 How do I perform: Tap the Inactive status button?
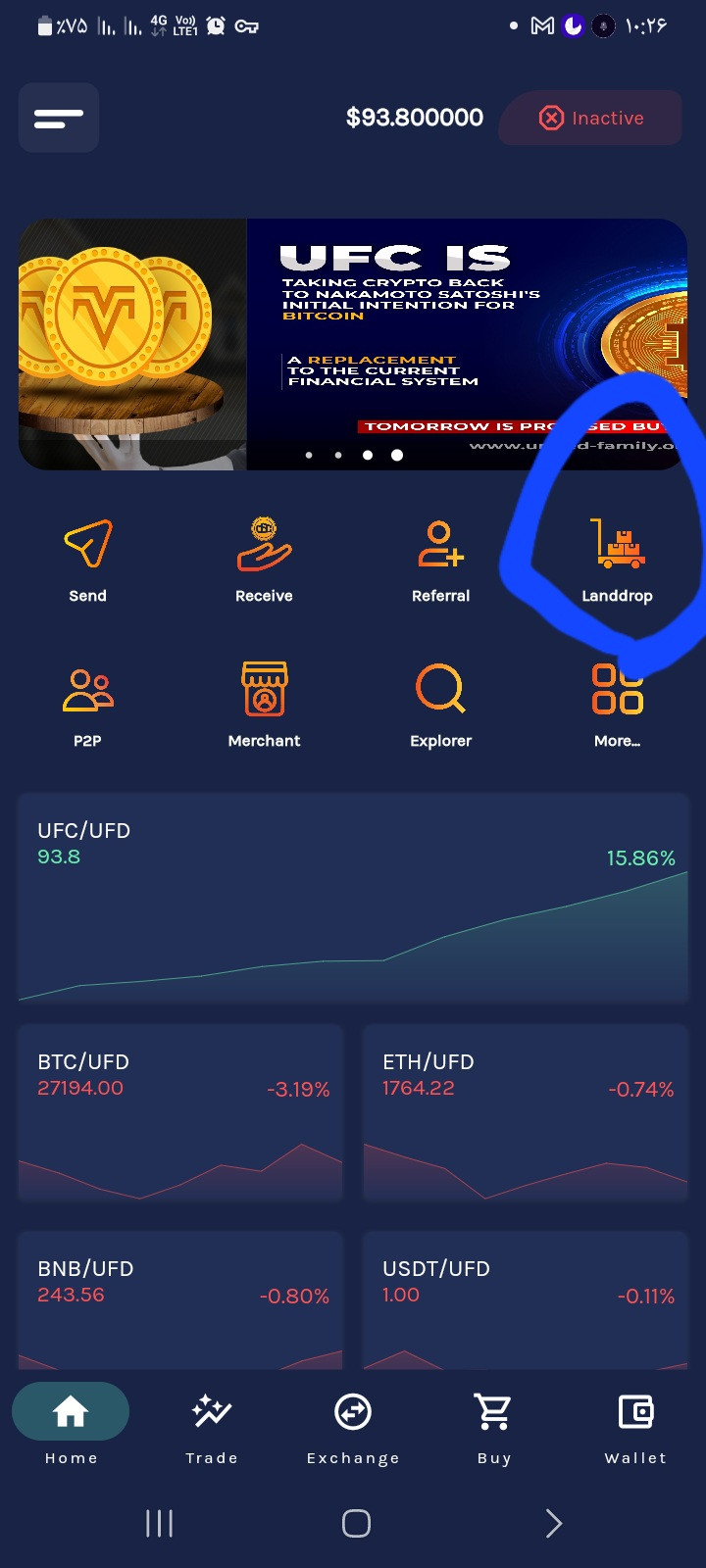(590, 118)
